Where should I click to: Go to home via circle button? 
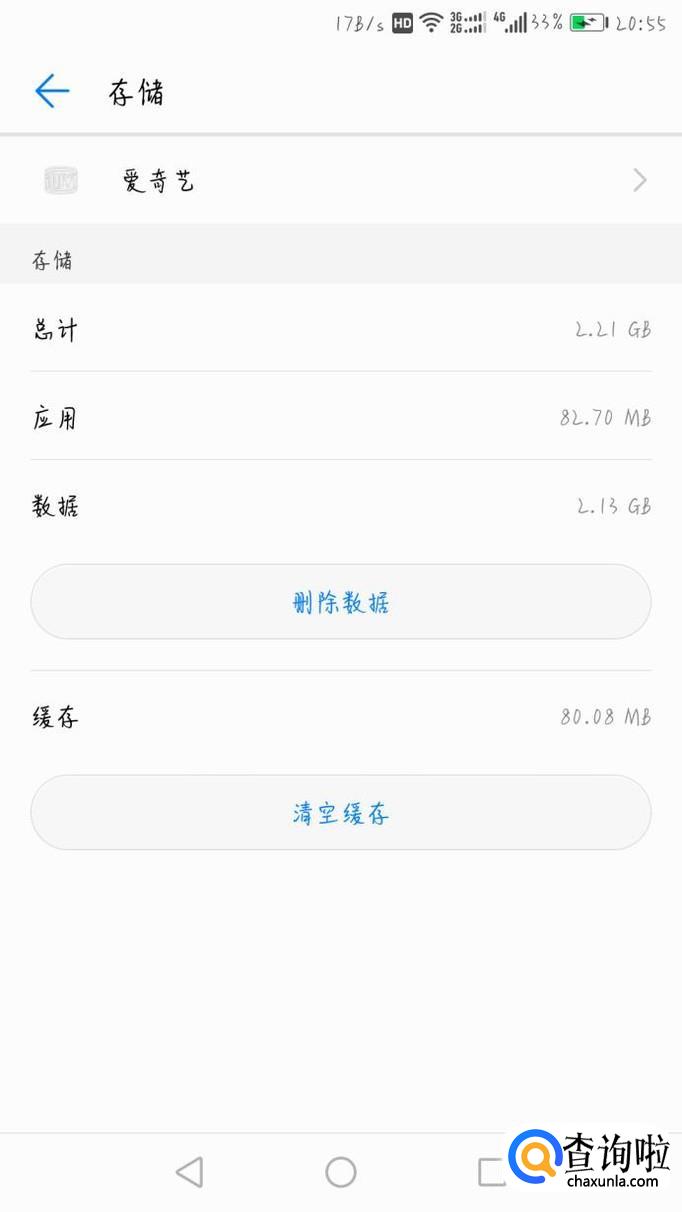(341, 1171)
